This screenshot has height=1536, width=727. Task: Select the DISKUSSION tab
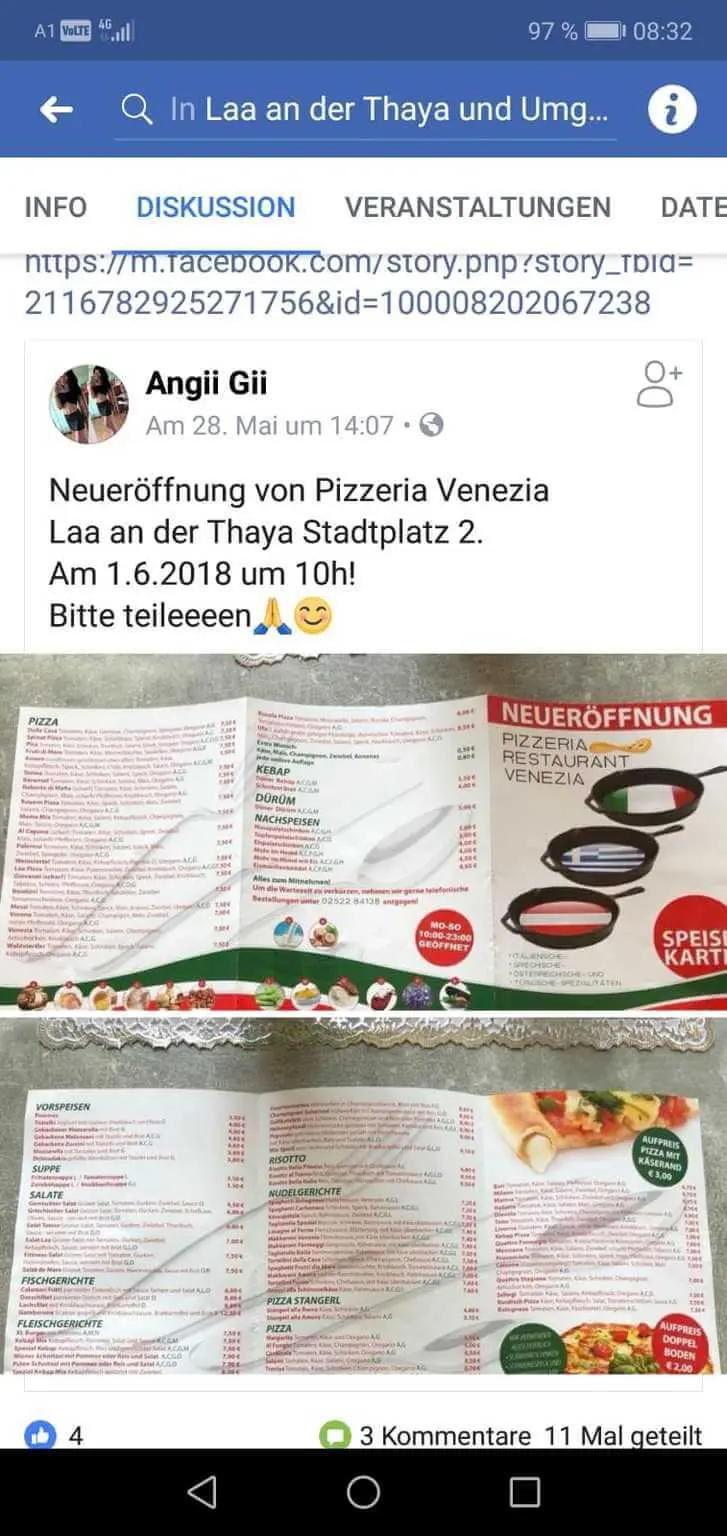click(216, 207)
